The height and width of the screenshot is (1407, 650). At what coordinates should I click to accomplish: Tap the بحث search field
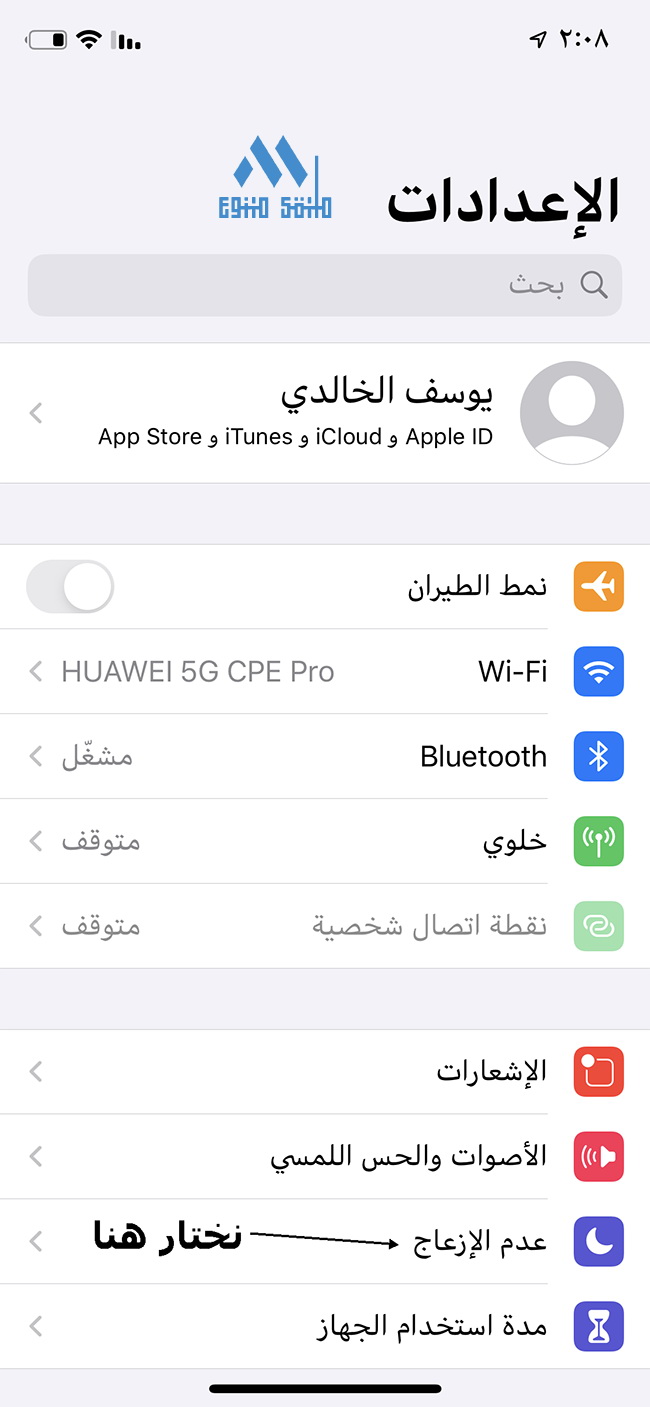(x=325, y=285)
